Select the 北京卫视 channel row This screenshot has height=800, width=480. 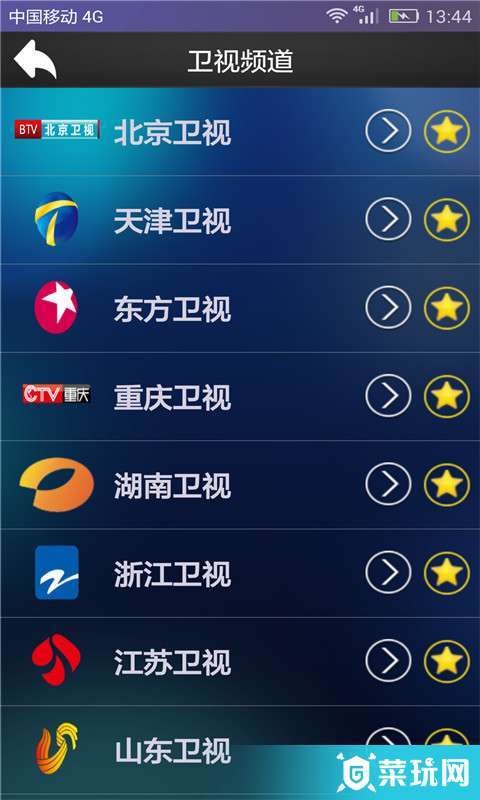pyautogui.click(x=240, y=132)
